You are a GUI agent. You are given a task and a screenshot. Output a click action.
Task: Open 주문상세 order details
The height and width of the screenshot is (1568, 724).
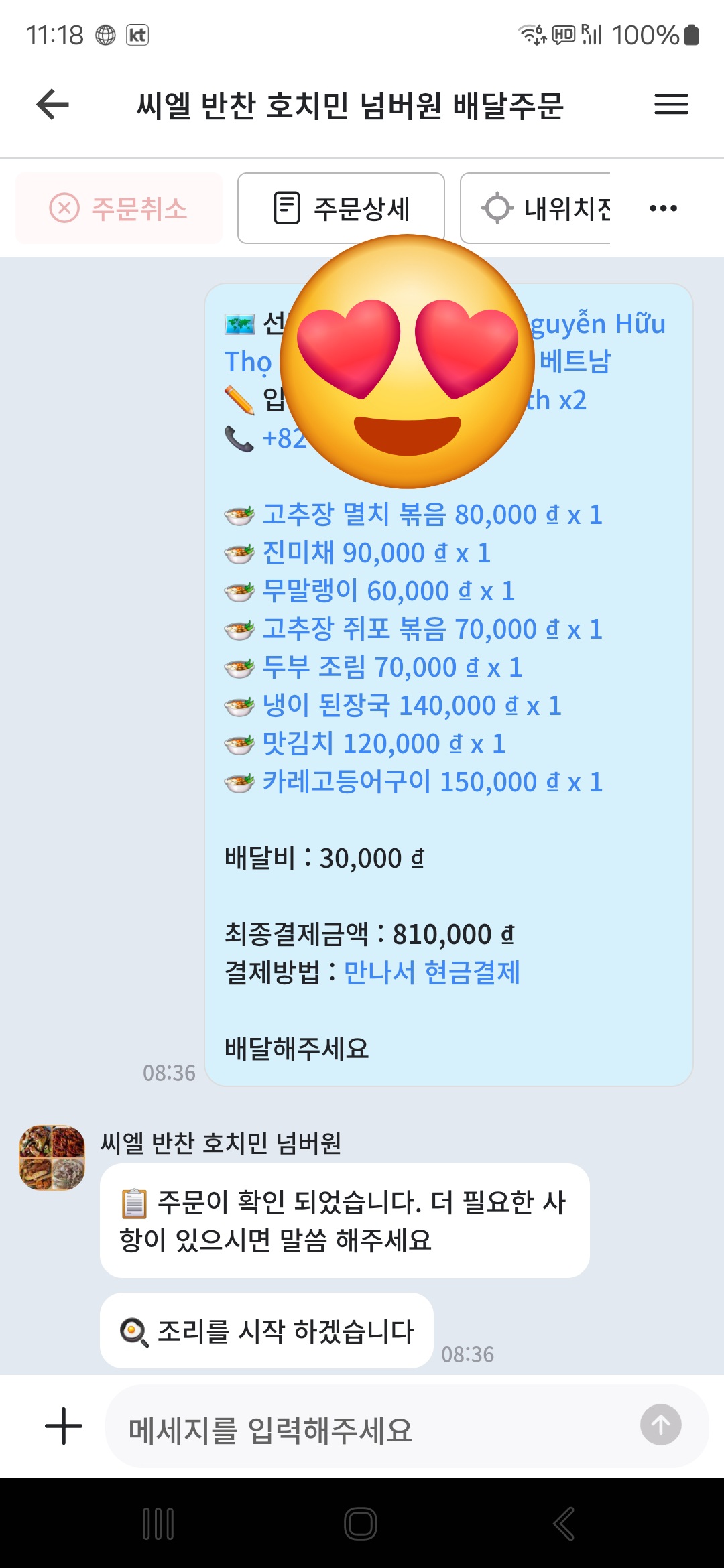pyautogui.click(x=341, y=208)
